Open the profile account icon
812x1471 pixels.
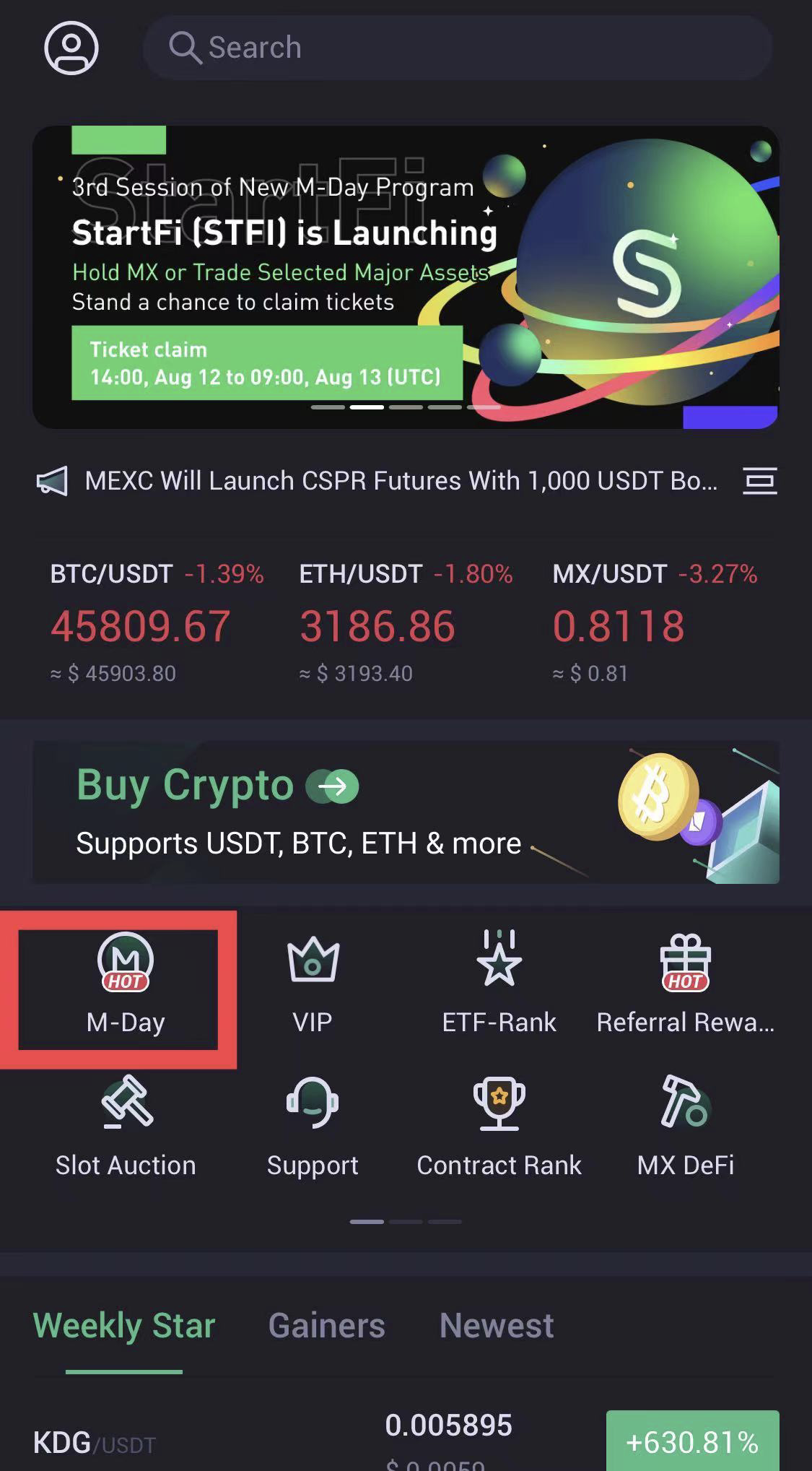click(71, 48)
